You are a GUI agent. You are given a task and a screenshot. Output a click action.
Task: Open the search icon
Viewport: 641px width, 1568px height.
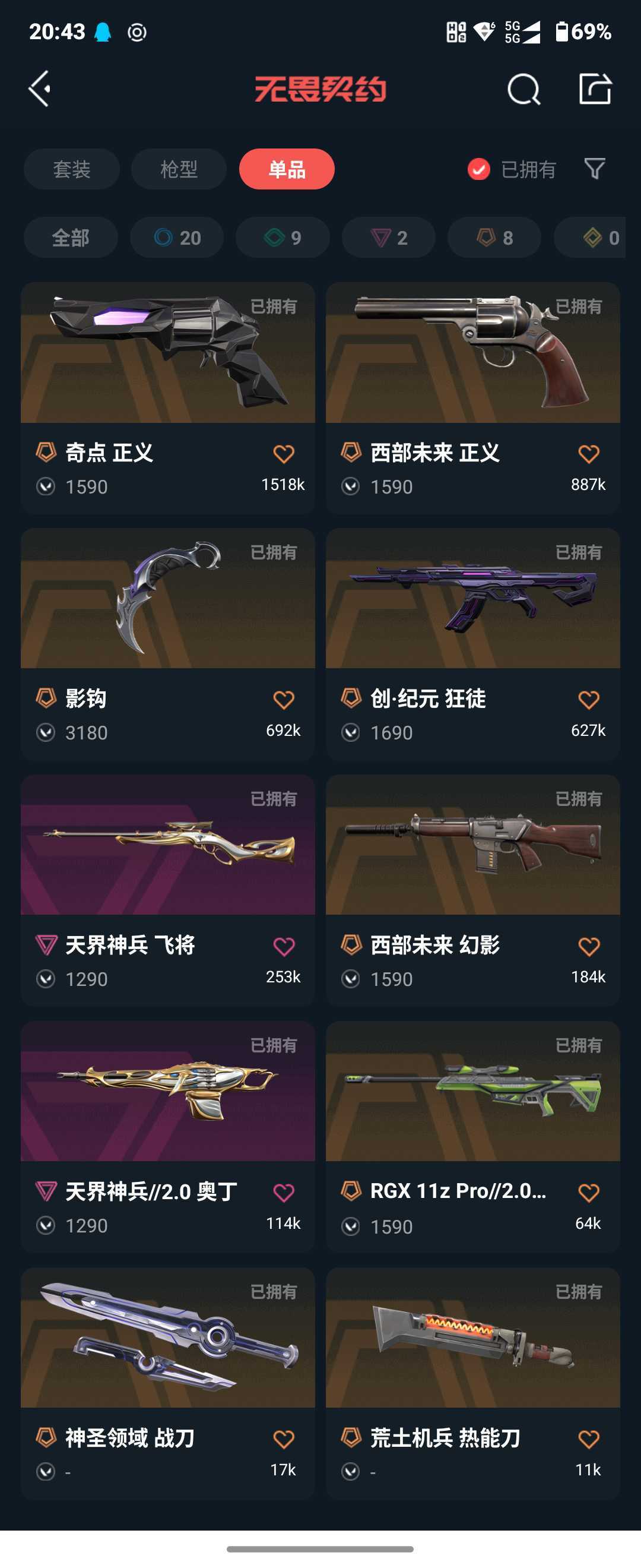tap(523, 90)
